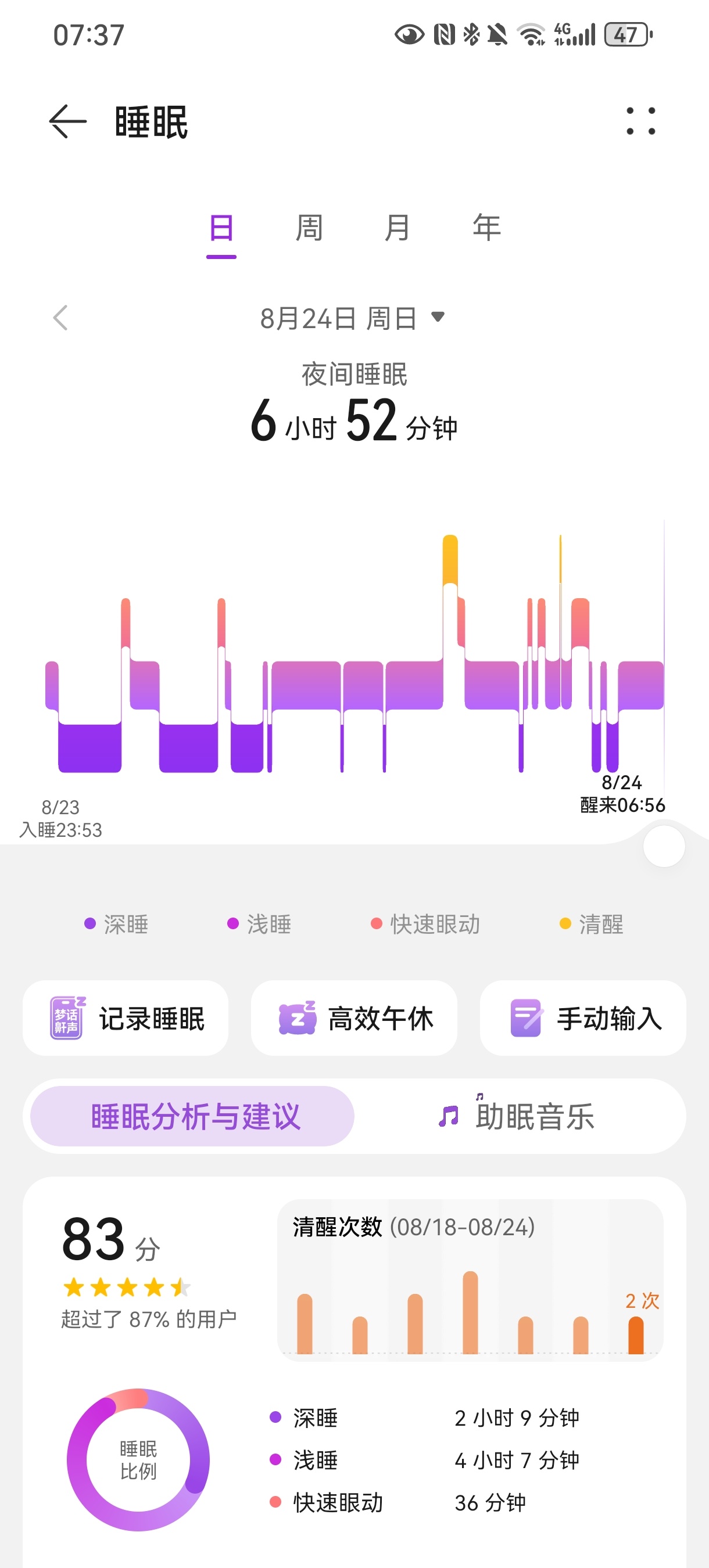Switch to the 年 view
The image size is (709, 1568).
(486, 228)
